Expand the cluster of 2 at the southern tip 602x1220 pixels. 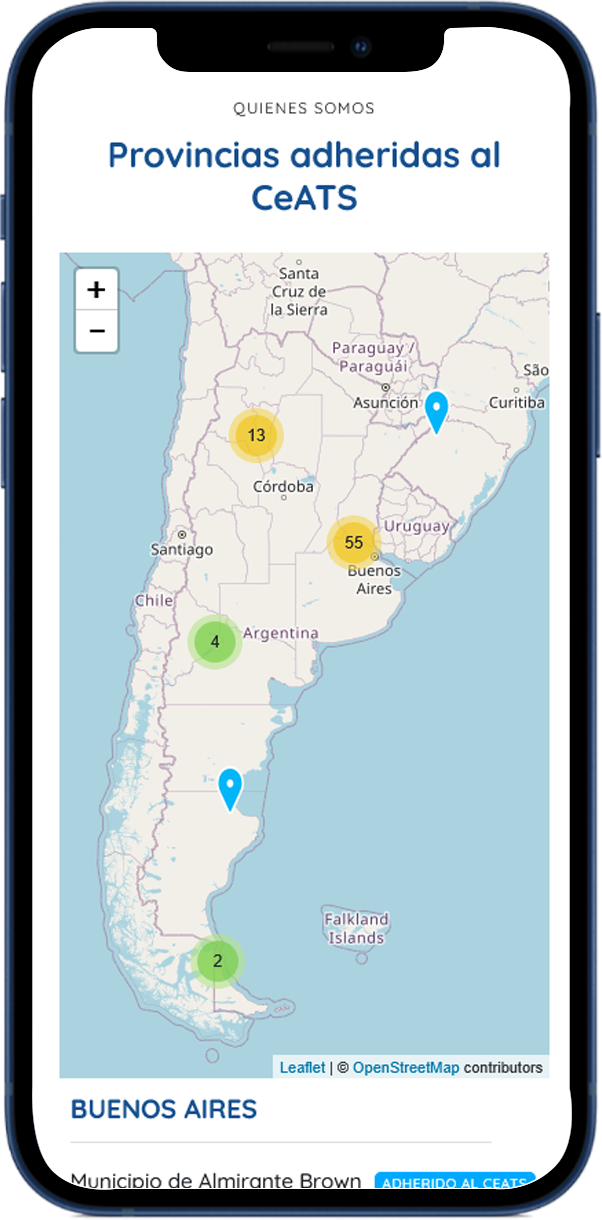[217, 962]
